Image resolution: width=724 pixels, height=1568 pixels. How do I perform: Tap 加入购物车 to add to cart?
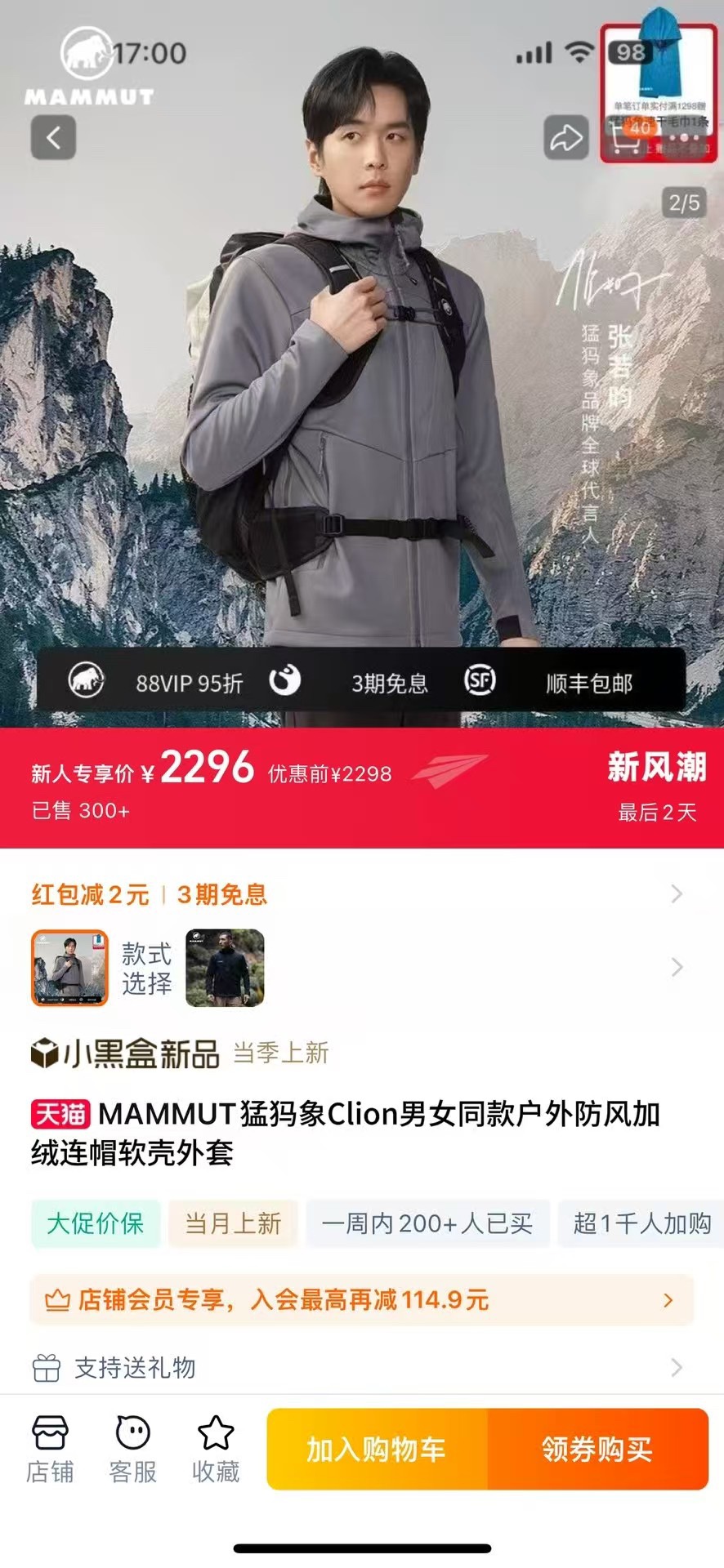click(x=377, y=1450)
